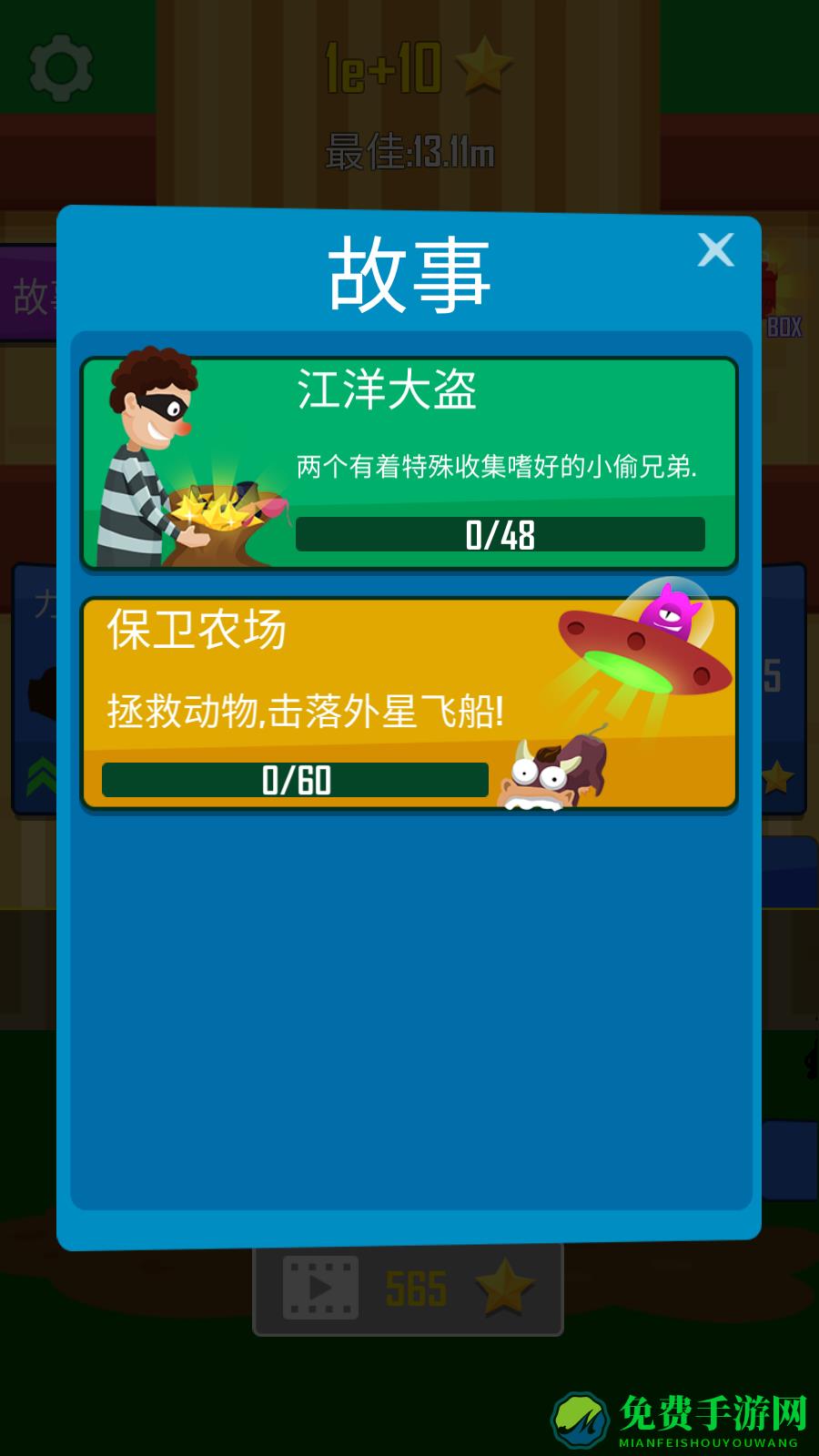819x1456 pixels.
Task: Open the settings gear icon
Action: [59, 68]
